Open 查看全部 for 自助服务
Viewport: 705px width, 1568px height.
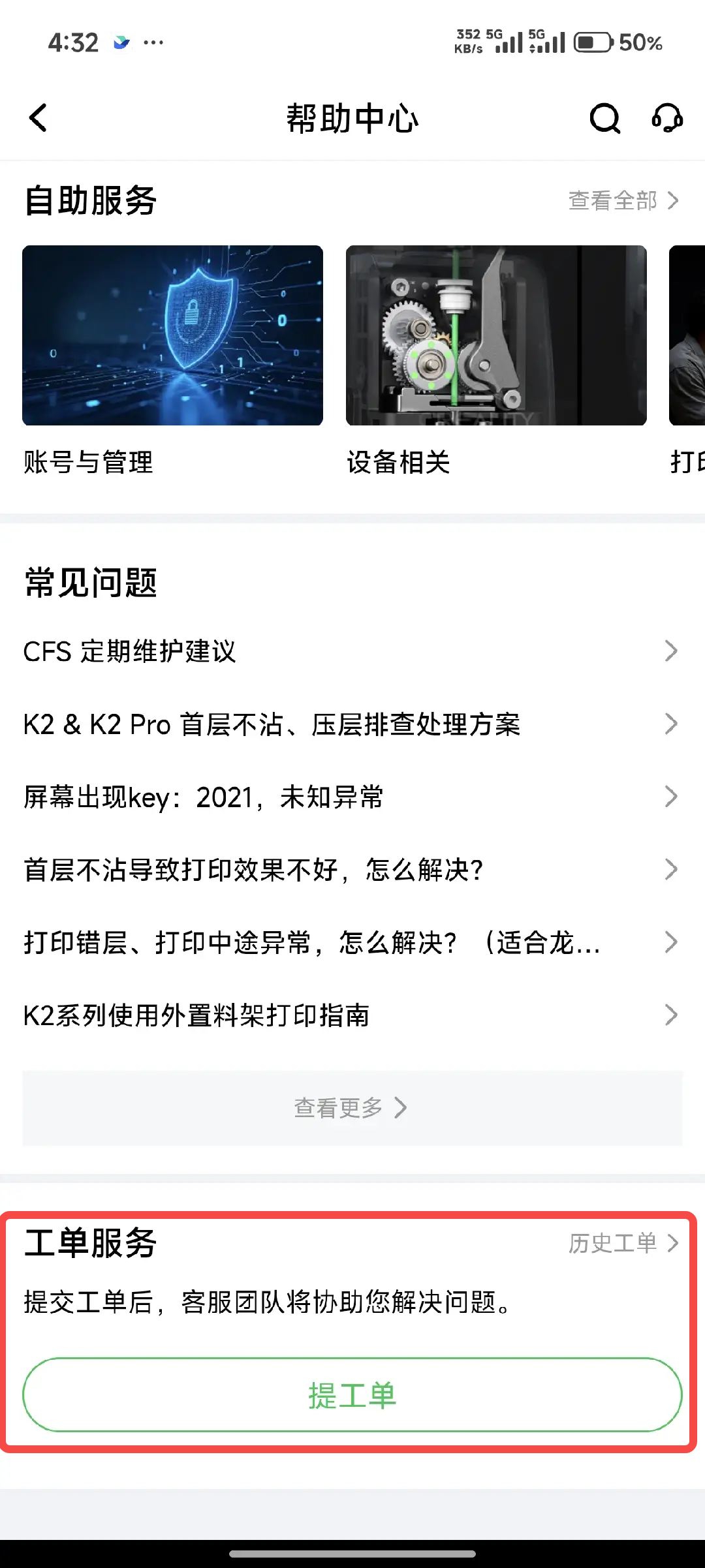click(x=623, y=200)
